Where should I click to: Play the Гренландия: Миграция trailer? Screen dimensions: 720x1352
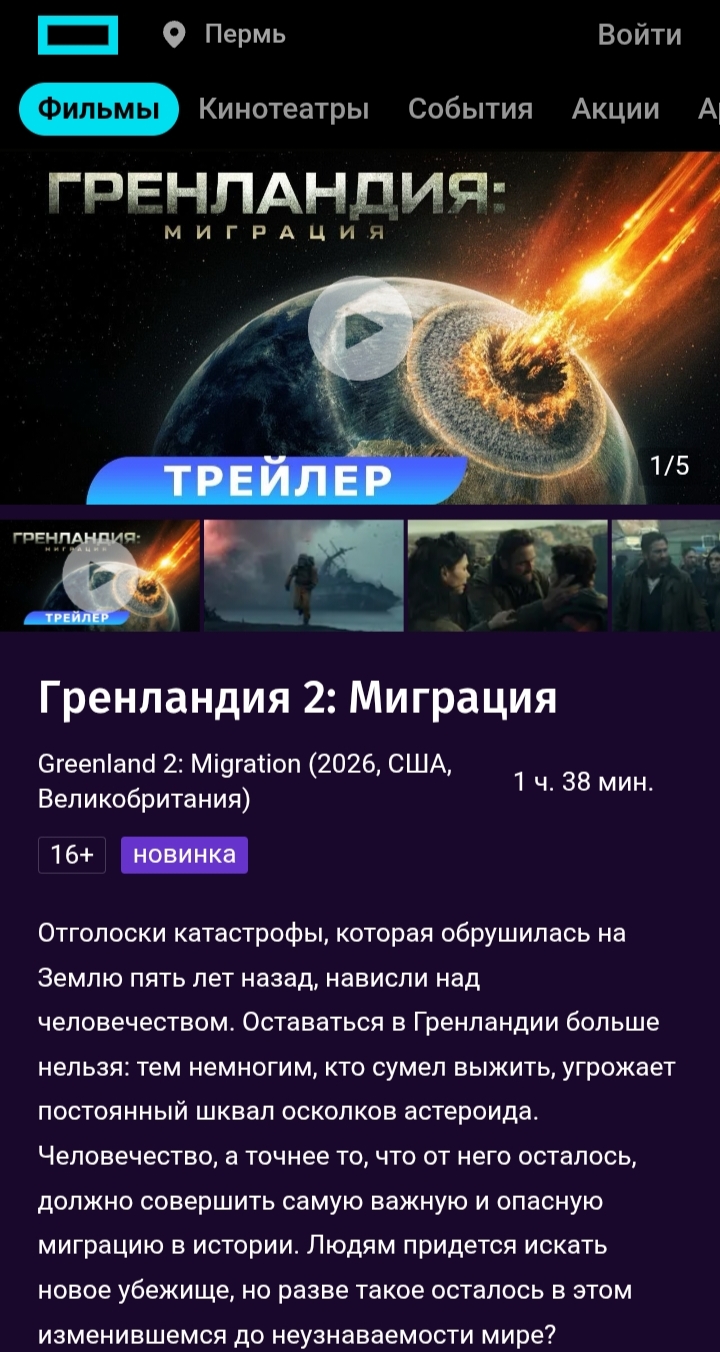(359, 329)
